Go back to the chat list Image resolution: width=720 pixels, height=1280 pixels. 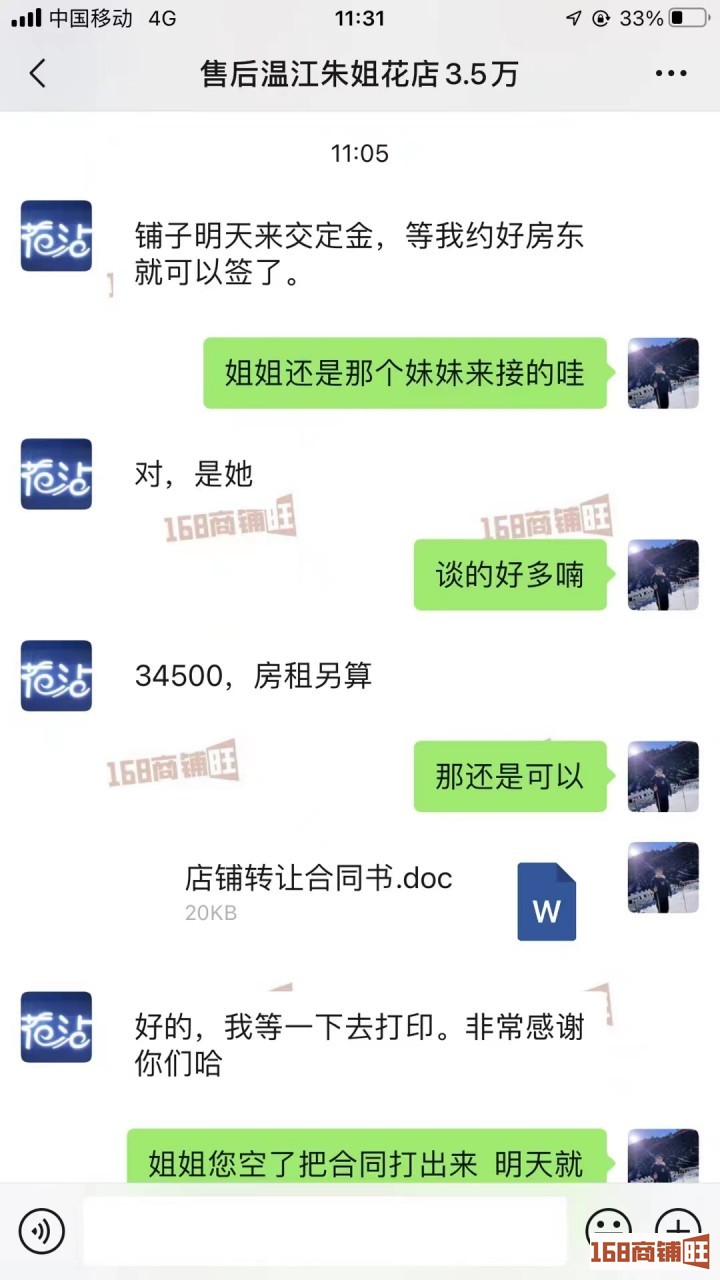tap(38, 73)
